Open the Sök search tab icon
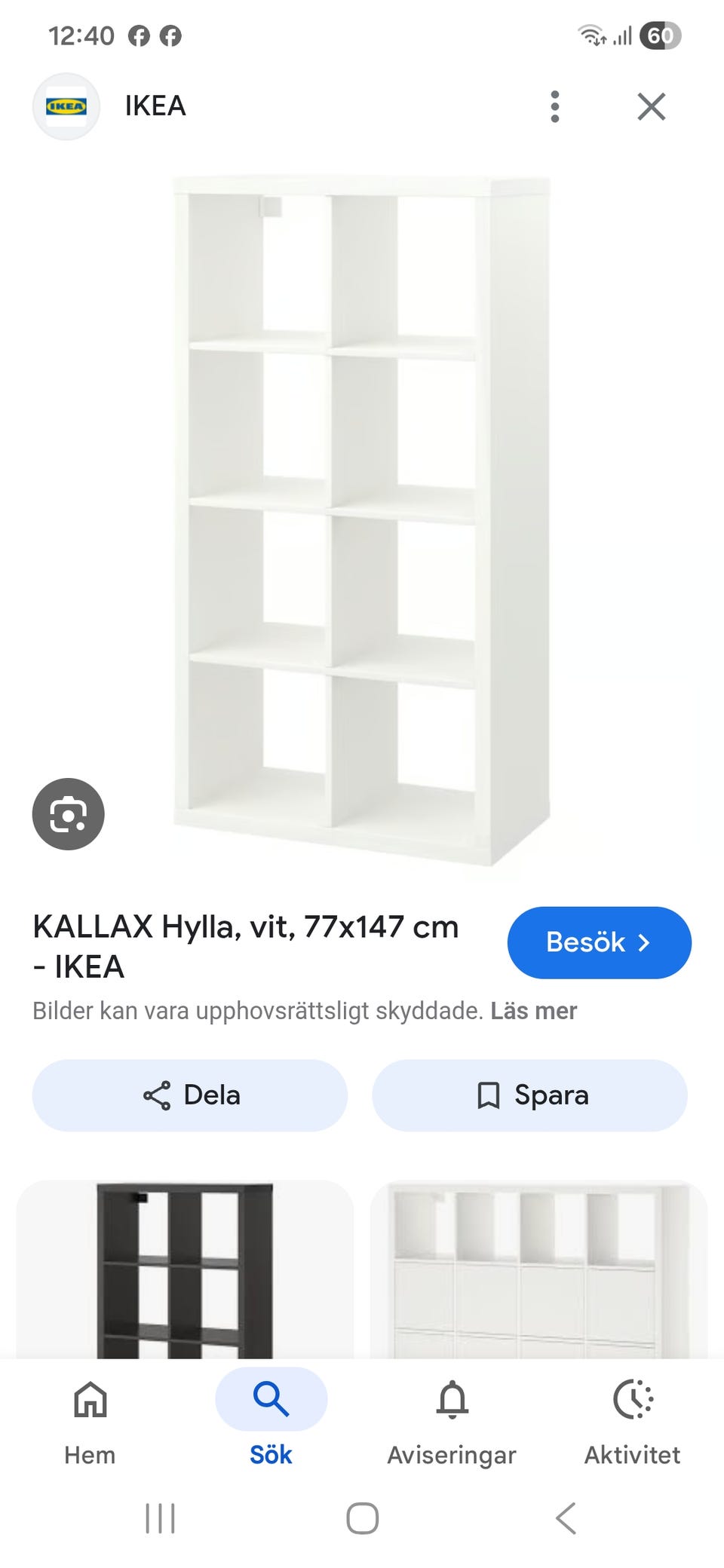This screenshot has width=724, height=1568. pyautogui.click(x=269, y=1400)
